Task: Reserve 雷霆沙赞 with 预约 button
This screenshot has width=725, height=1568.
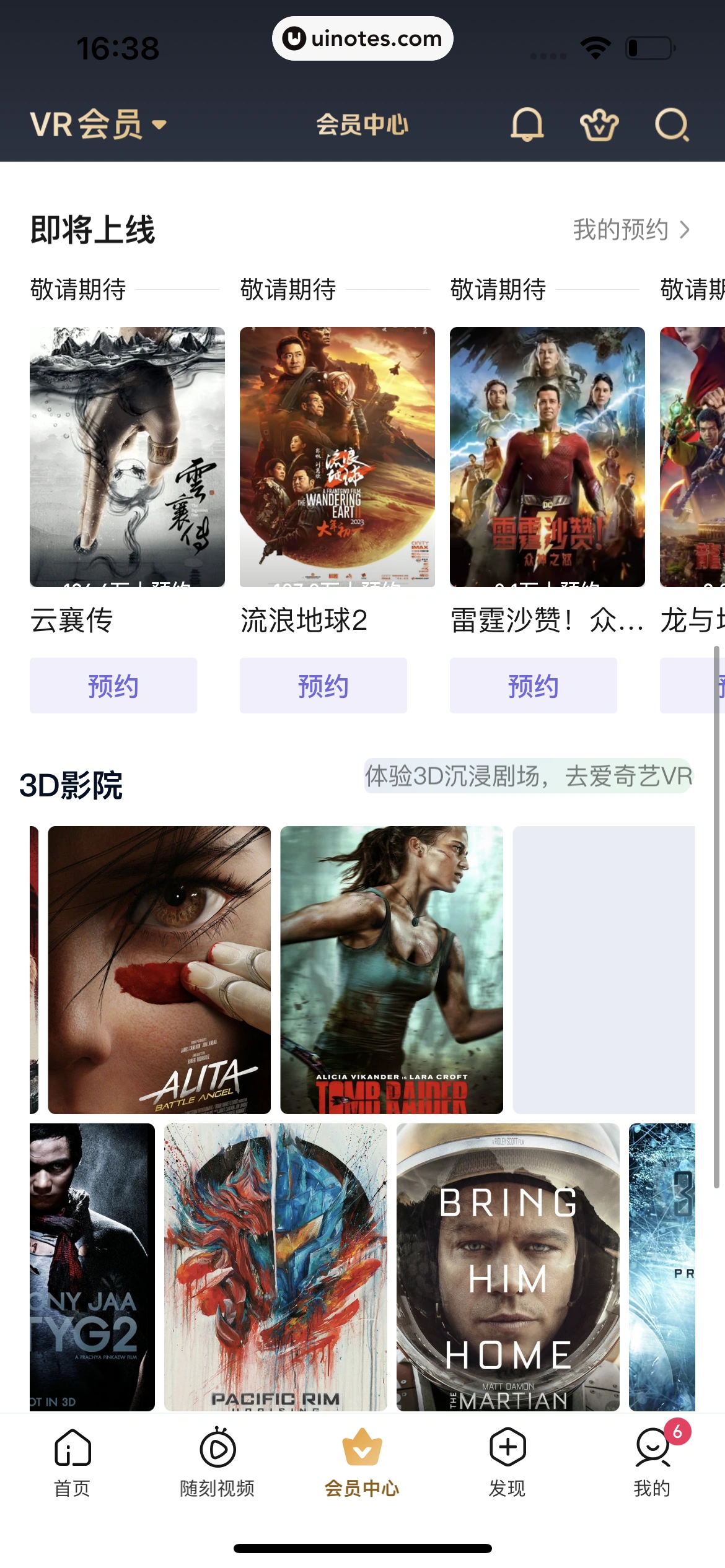Action: [x=534, y=686]
